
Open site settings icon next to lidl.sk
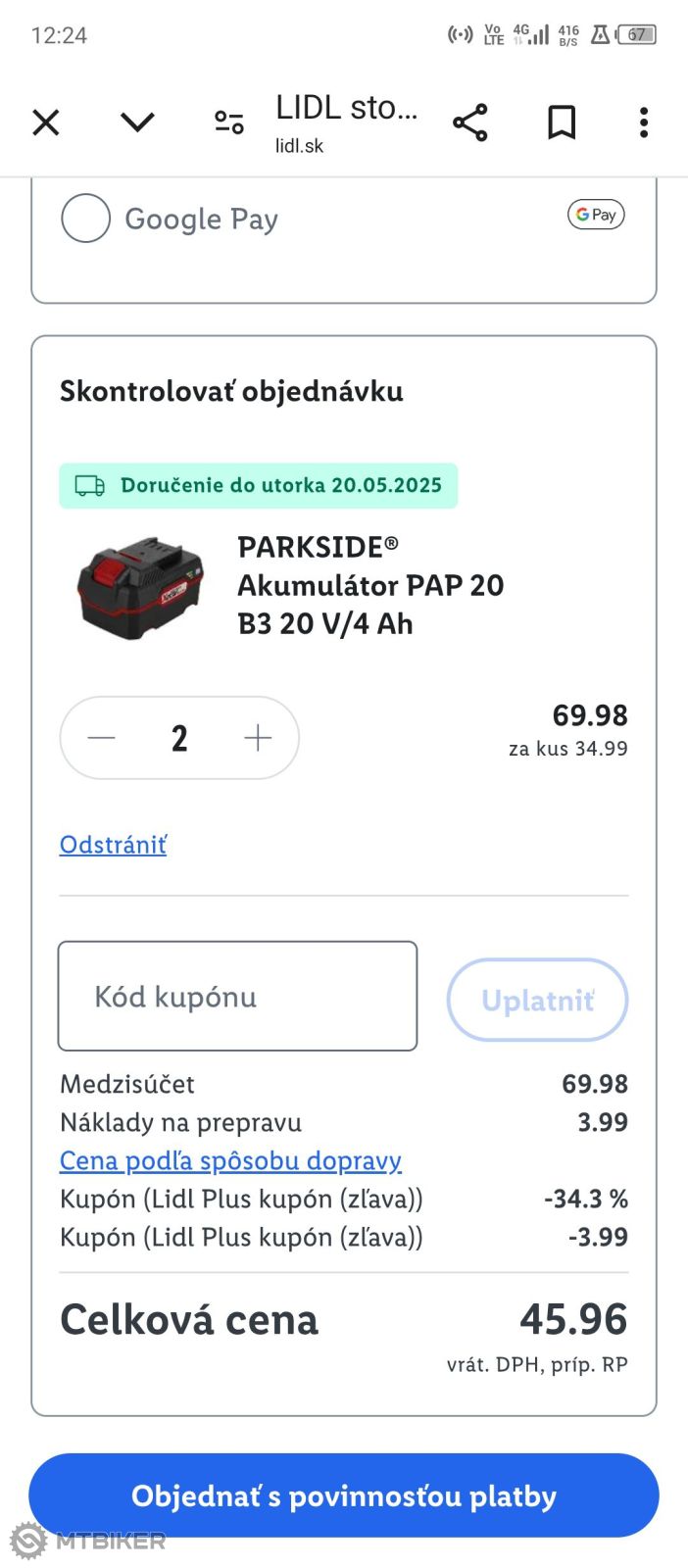229,122
